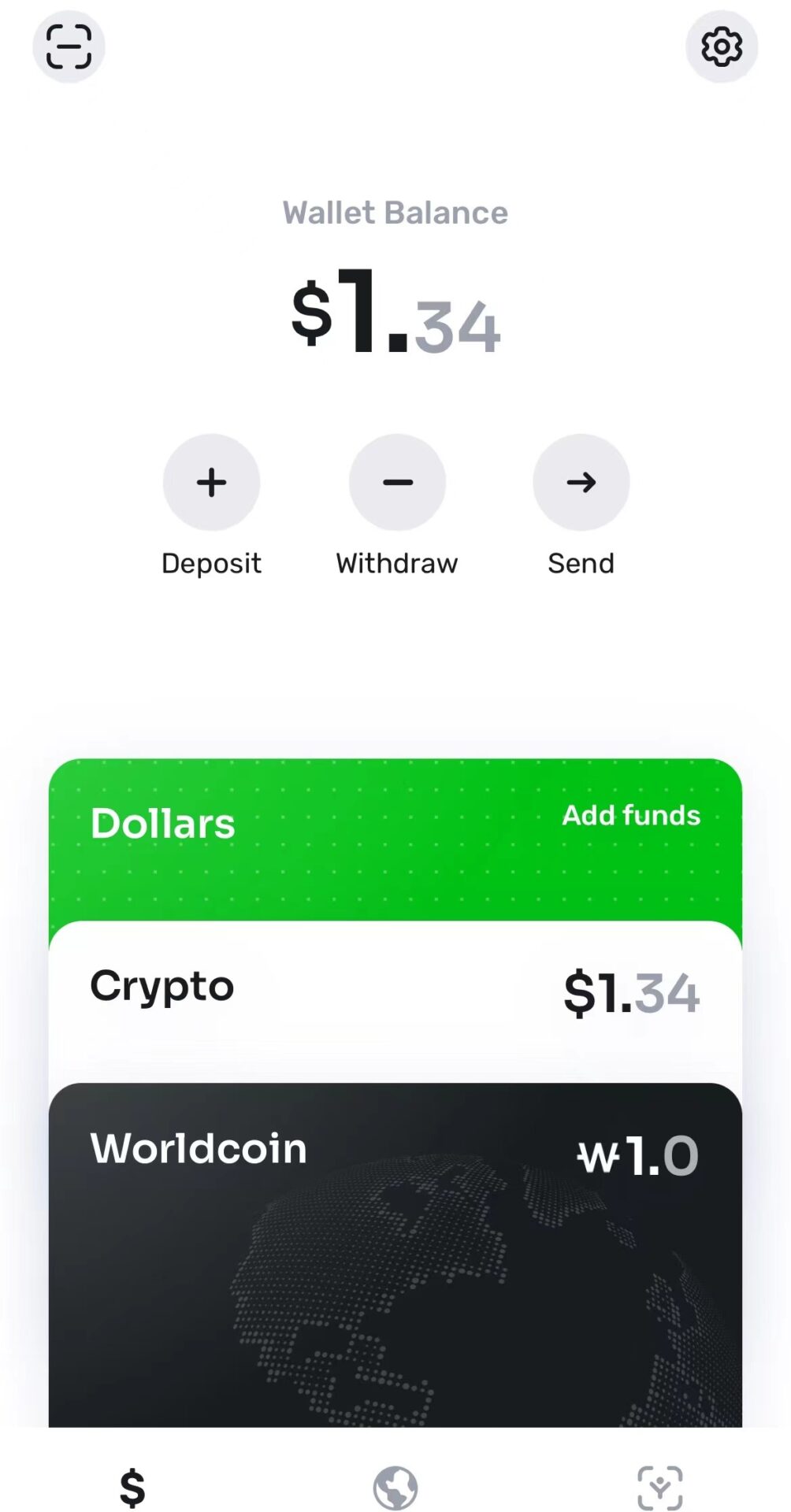791x1512 pixels.
Task: Tap the Deposit plus button
Action: click(211, 482)
